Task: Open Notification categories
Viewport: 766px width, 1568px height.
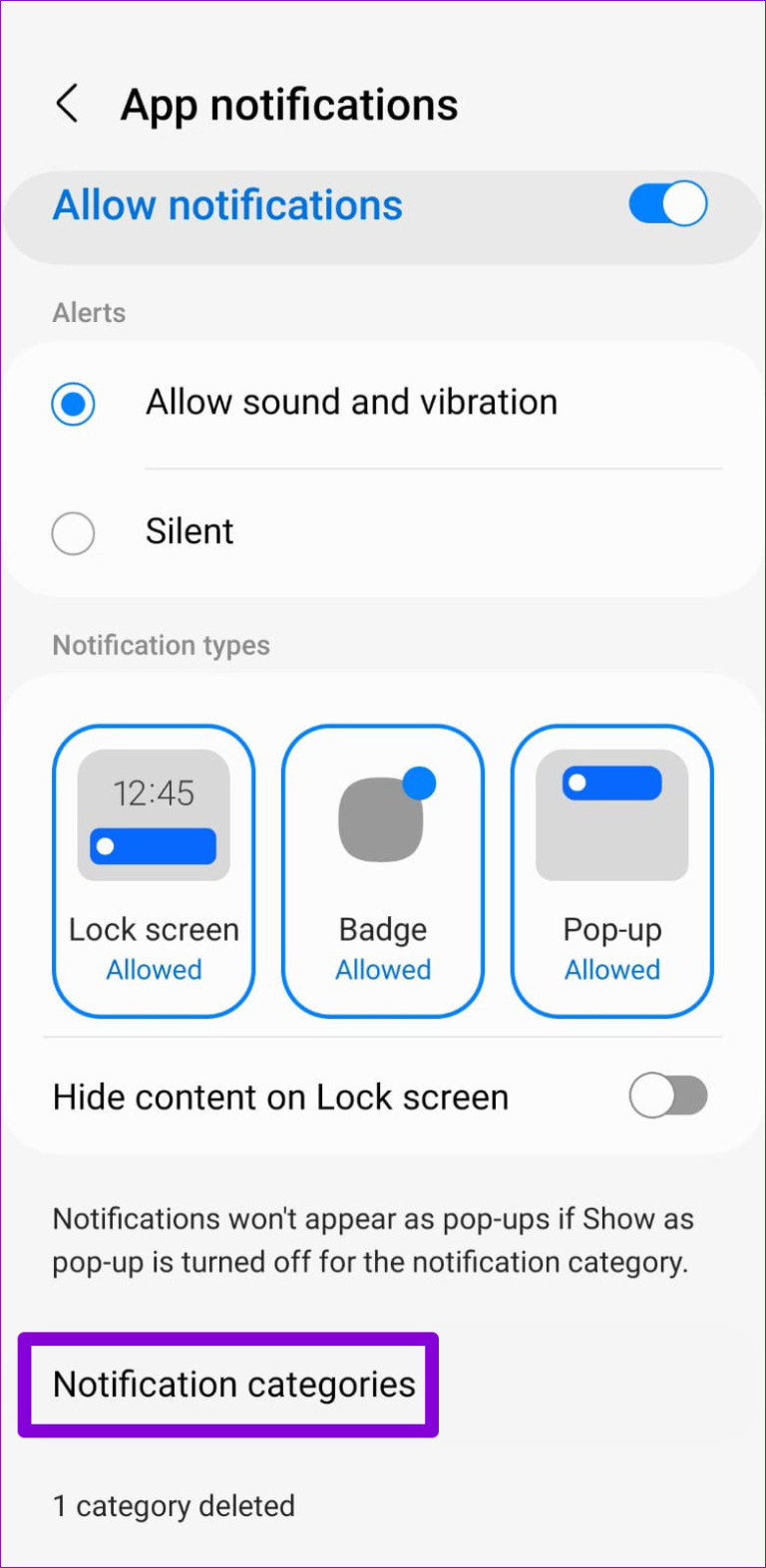Action: click(231, 1384)
